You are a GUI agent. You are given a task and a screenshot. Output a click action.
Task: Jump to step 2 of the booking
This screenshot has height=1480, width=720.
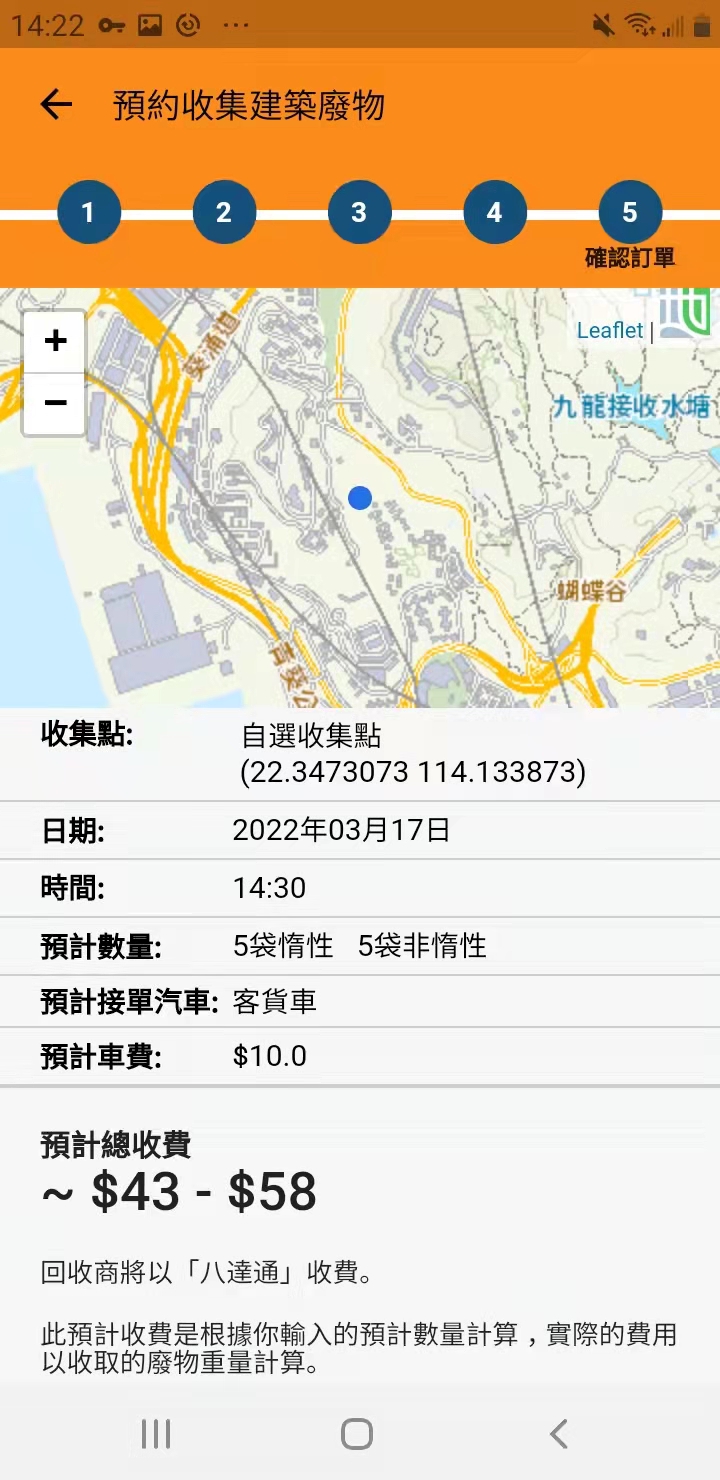[x=224, y=212]
